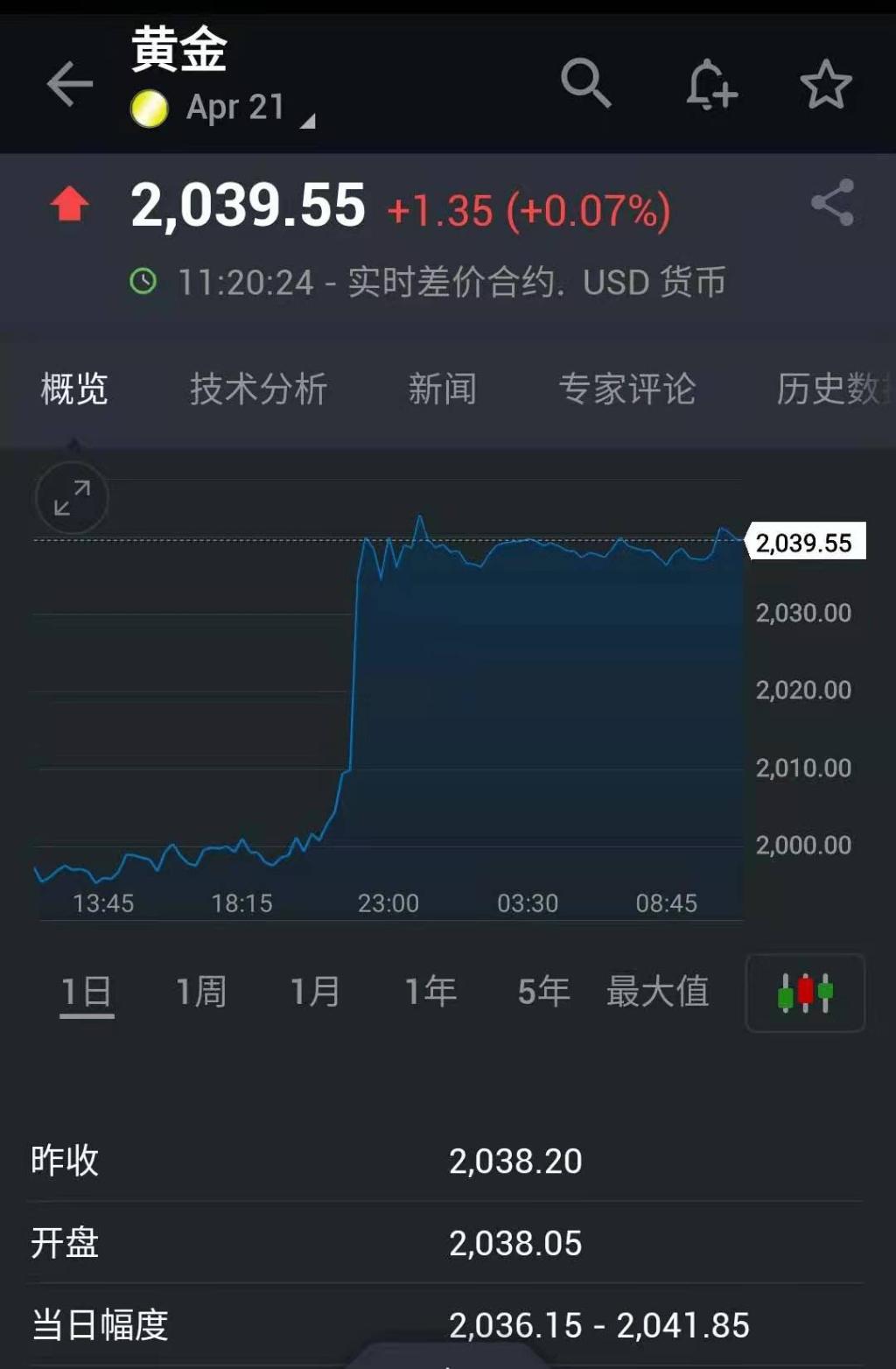
Task: Star this instrument to add to favorites
Action: [x=826, y=84]
